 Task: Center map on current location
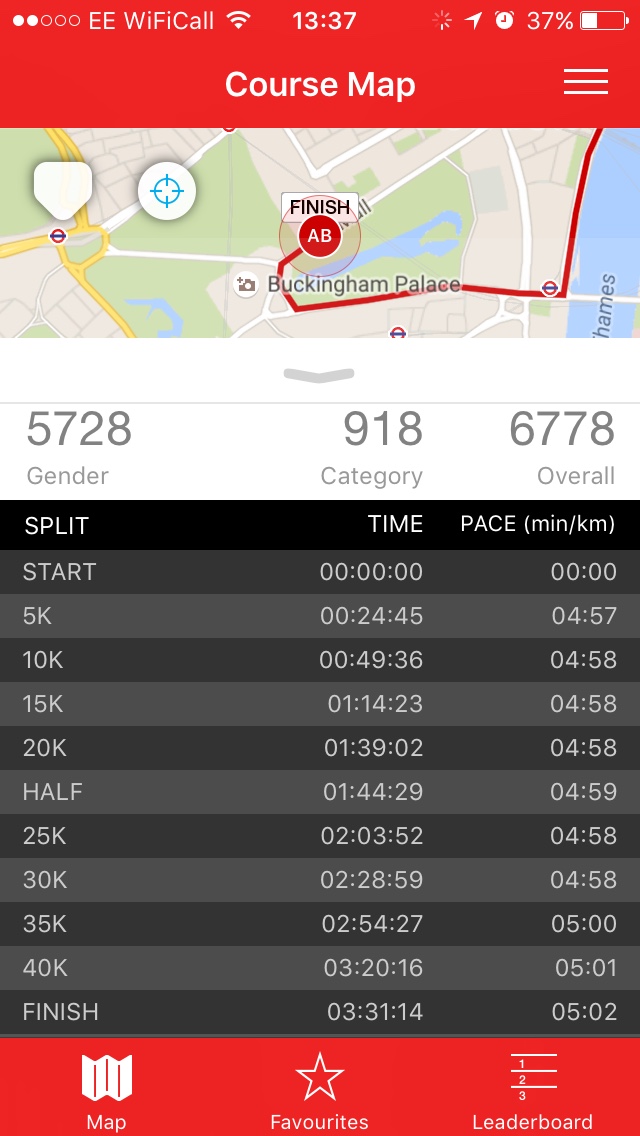click(x=167, y=190)
